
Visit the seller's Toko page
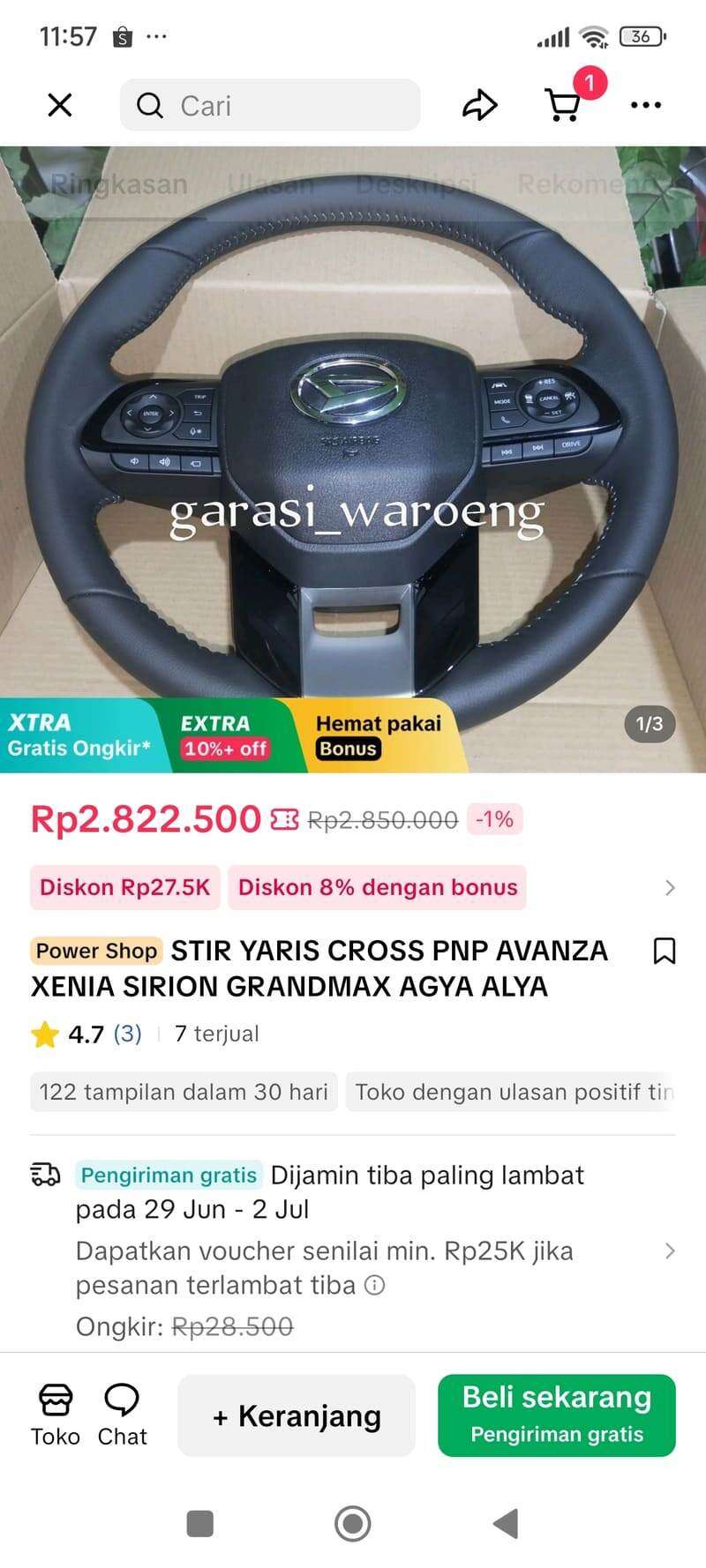coord(56,1415)
